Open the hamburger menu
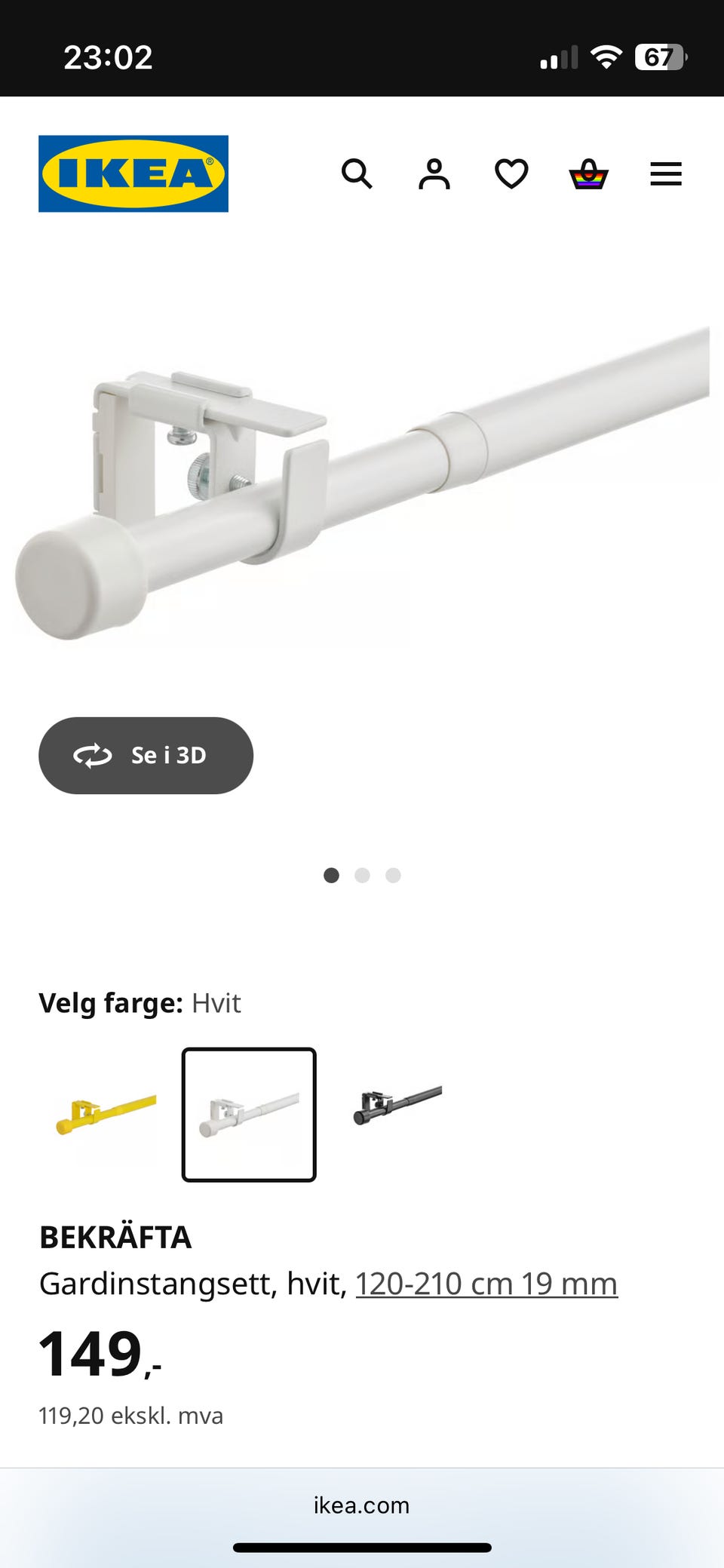 (x=666, y=174)
